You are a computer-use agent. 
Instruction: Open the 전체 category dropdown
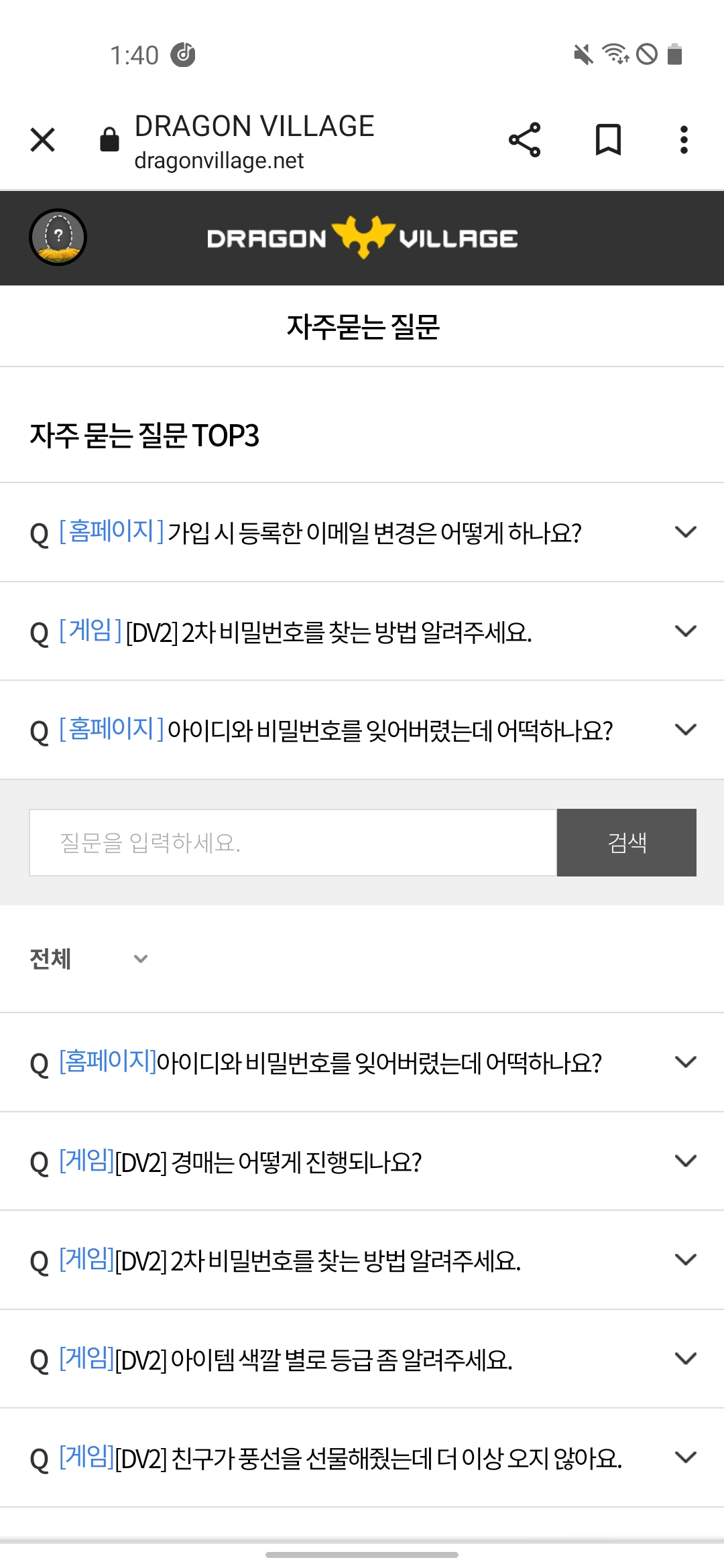pyautogui.click(x=88, y=959)
